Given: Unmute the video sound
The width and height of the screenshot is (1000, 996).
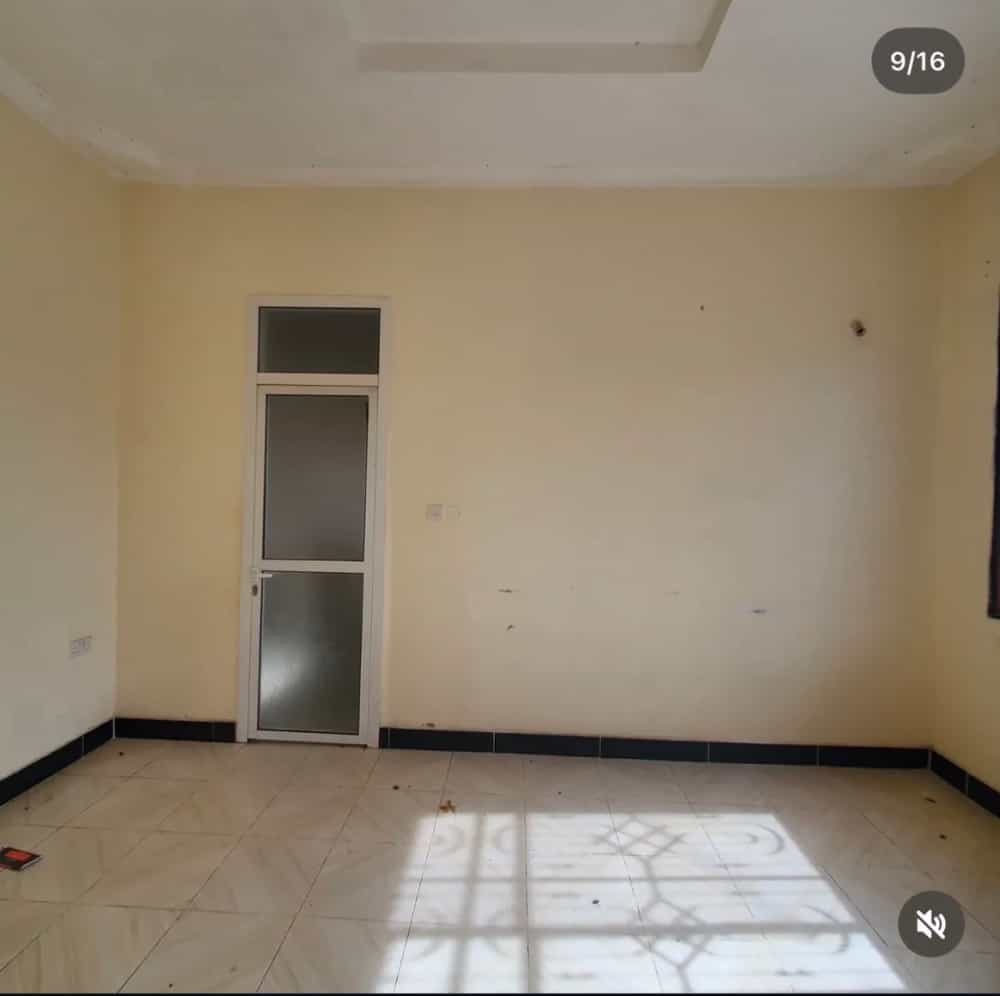Looking at the screenshot, I should click(x=930, y=924).
